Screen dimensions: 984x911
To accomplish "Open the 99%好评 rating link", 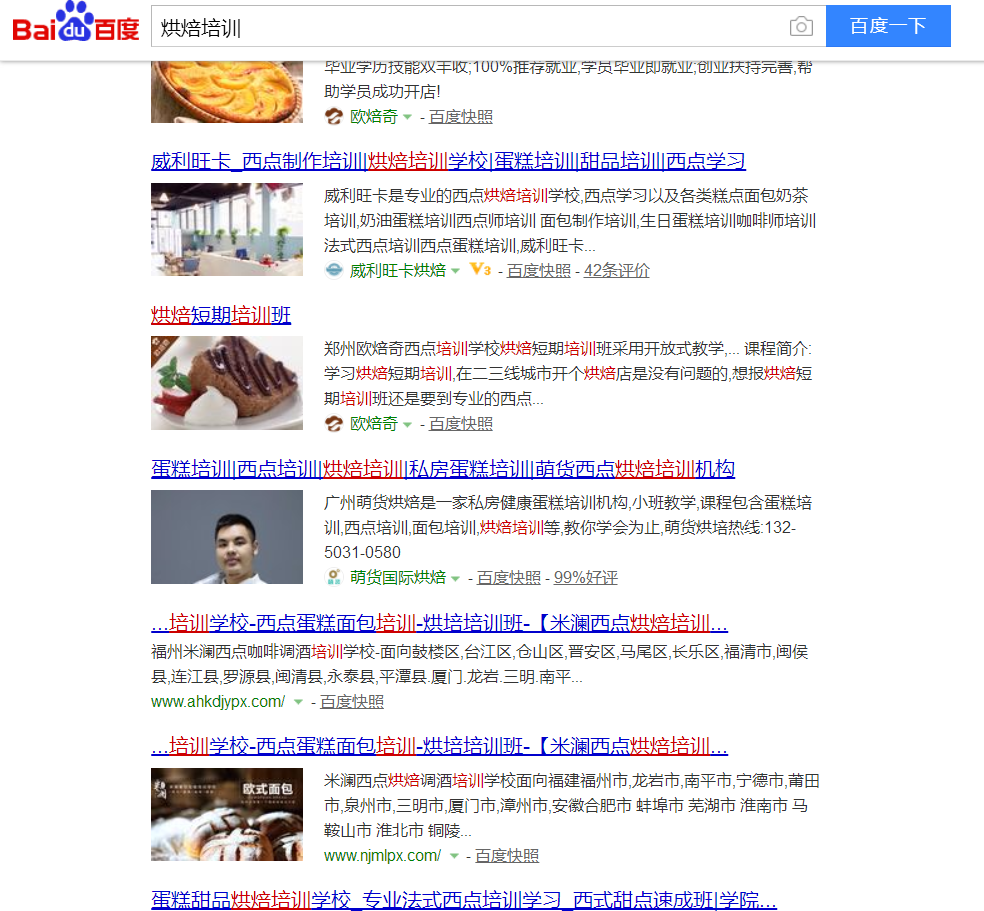I will pyautogui.click(x=585, y=578).
